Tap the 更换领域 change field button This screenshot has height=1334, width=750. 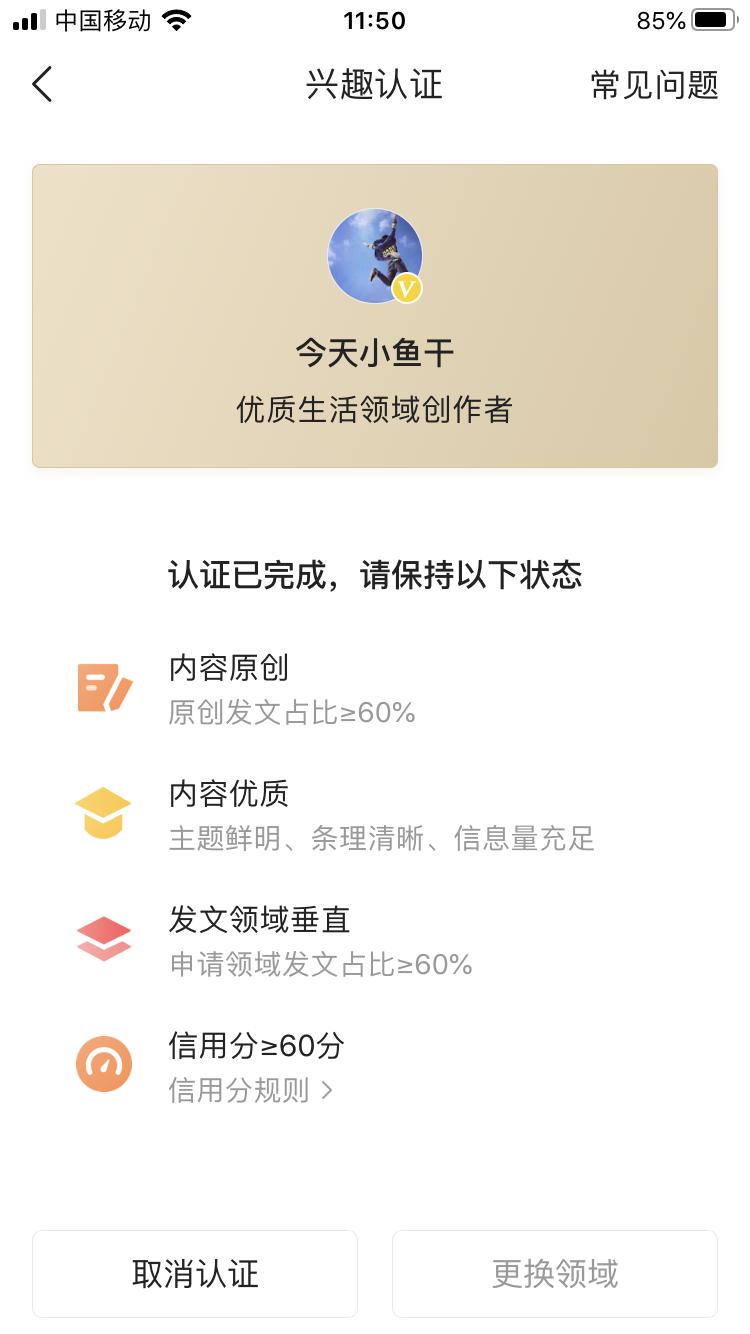555,1273
